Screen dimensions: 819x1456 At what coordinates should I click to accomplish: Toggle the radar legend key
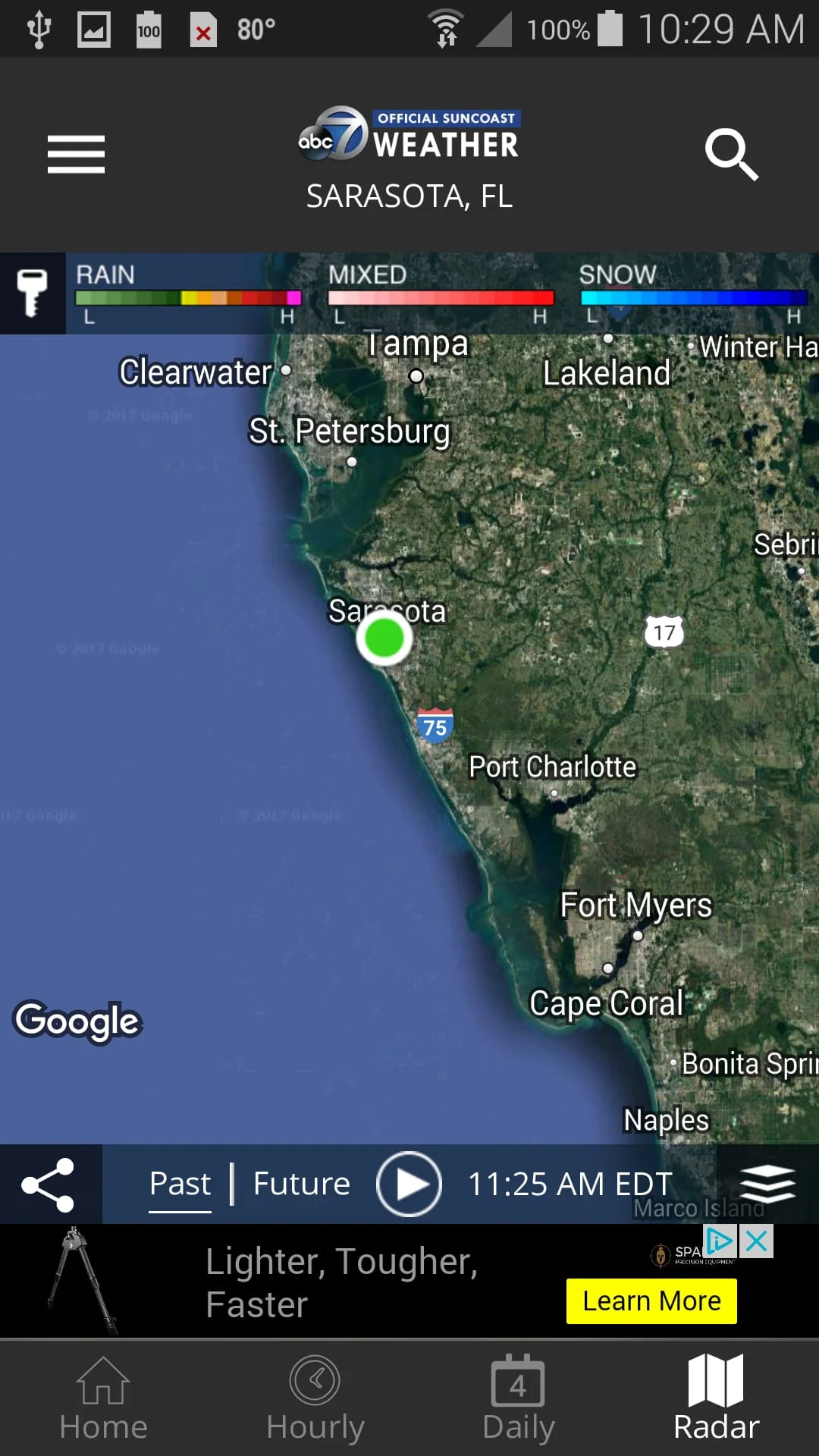[32, 293]
